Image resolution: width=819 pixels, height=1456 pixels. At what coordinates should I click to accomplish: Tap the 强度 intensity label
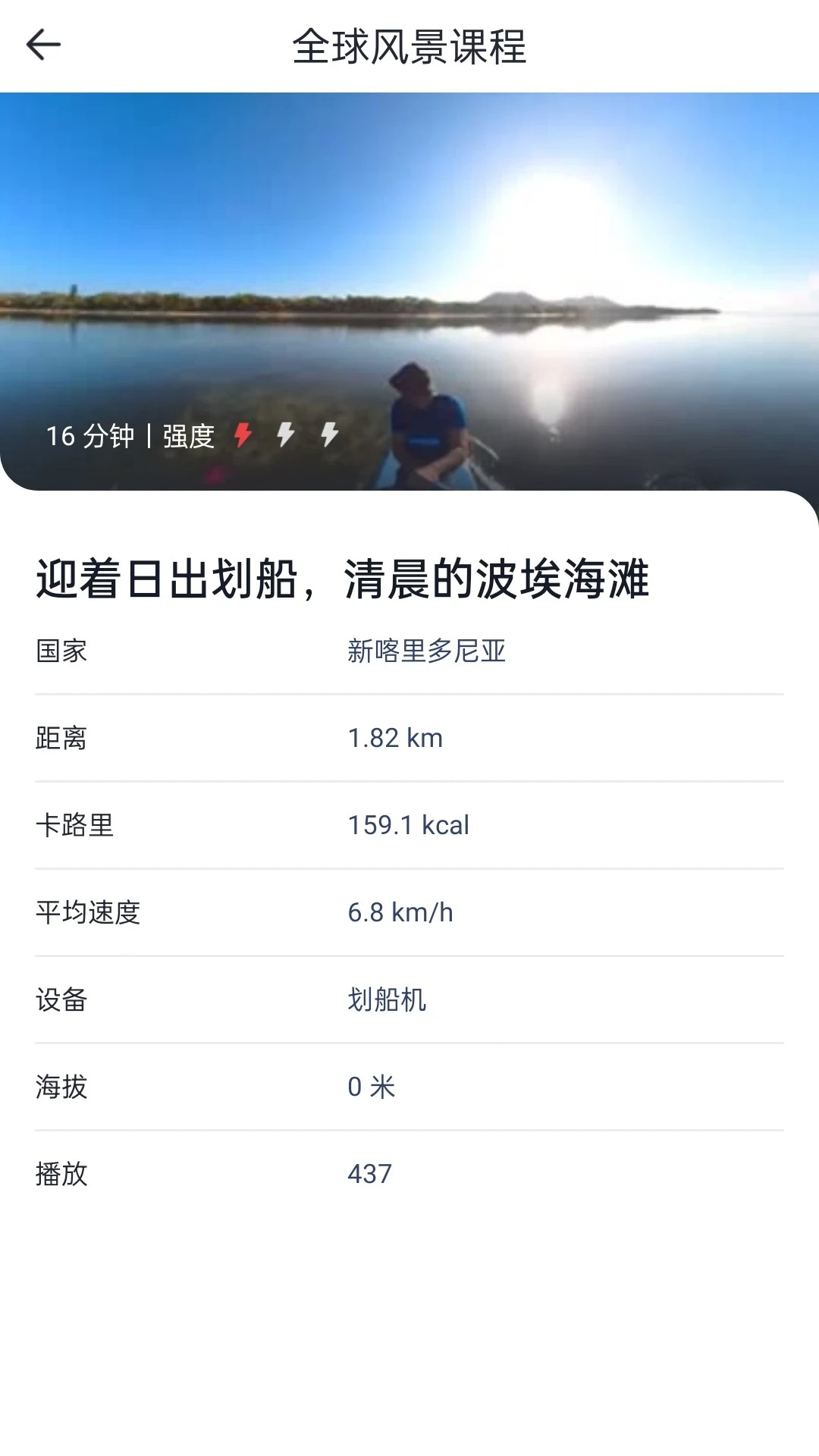pos(187,435)
